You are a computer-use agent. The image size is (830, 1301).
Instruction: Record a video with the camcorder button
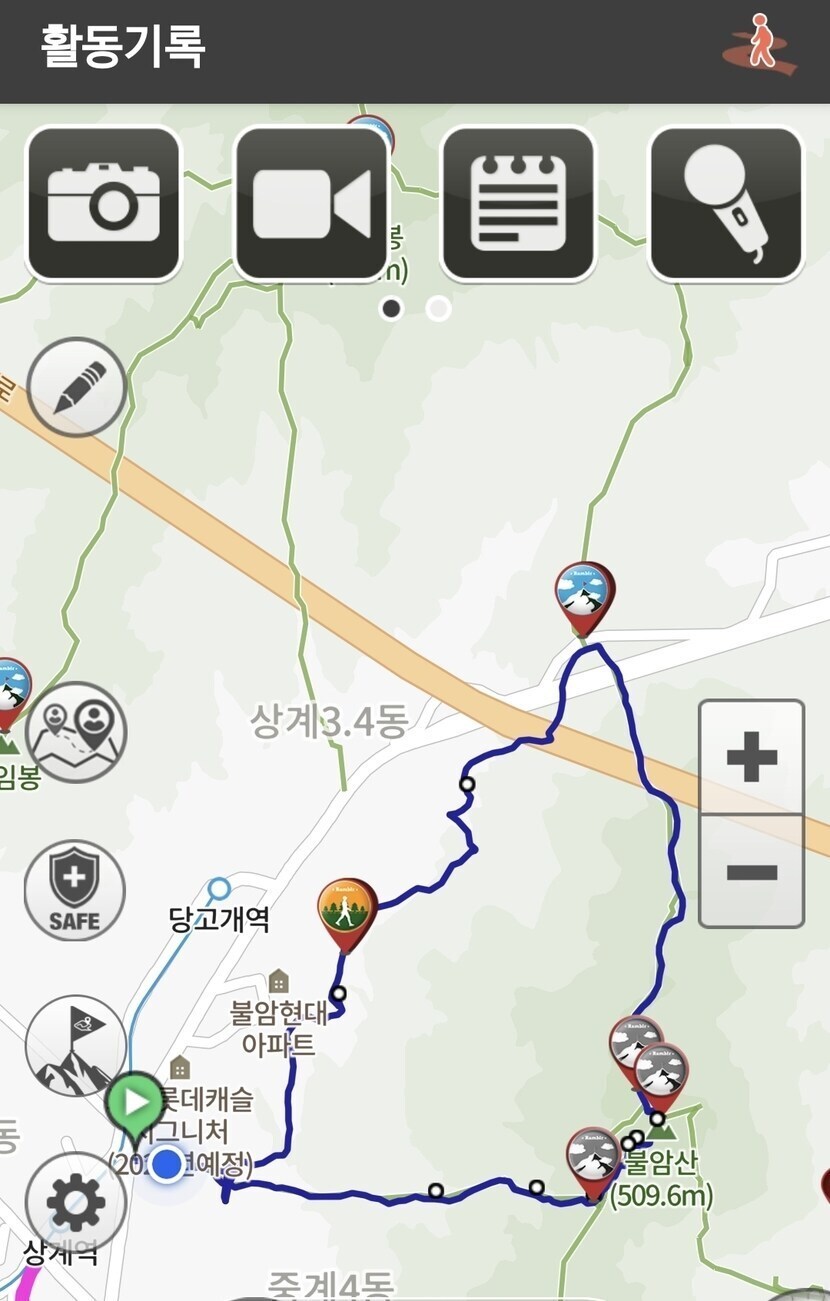click(311, 203)
